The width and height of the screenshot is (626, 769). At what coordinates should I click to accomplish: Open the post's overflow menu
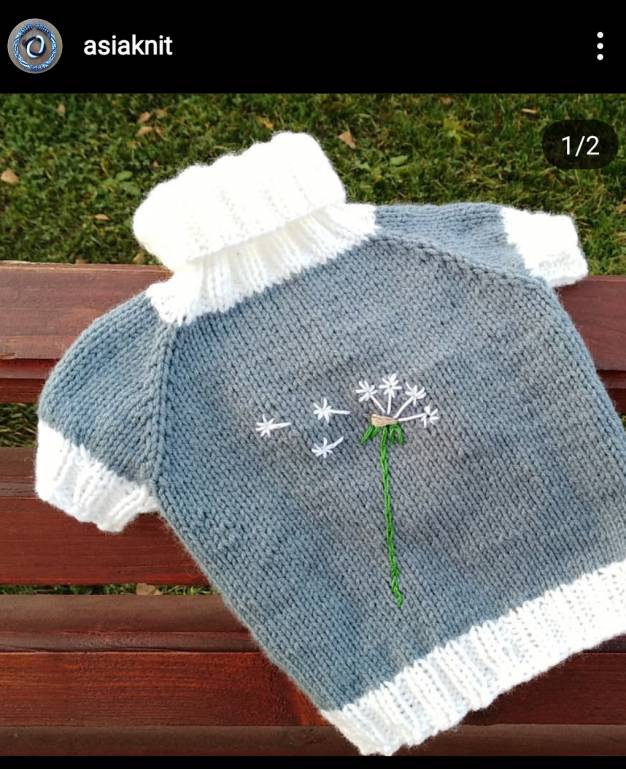[599, 46]
